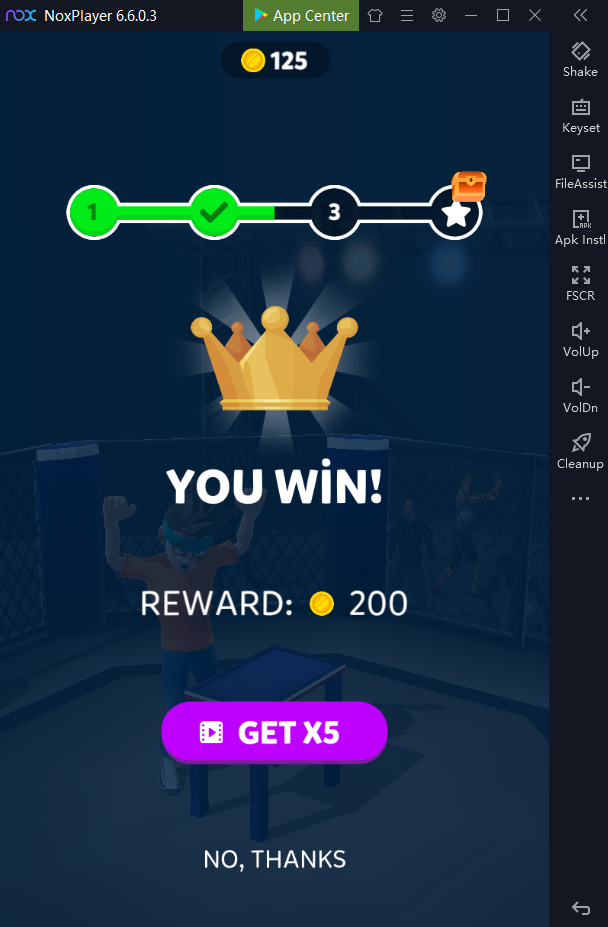Toggle fullscreen with FSCR
The image size is (608, 927).
tap(580, 283)
